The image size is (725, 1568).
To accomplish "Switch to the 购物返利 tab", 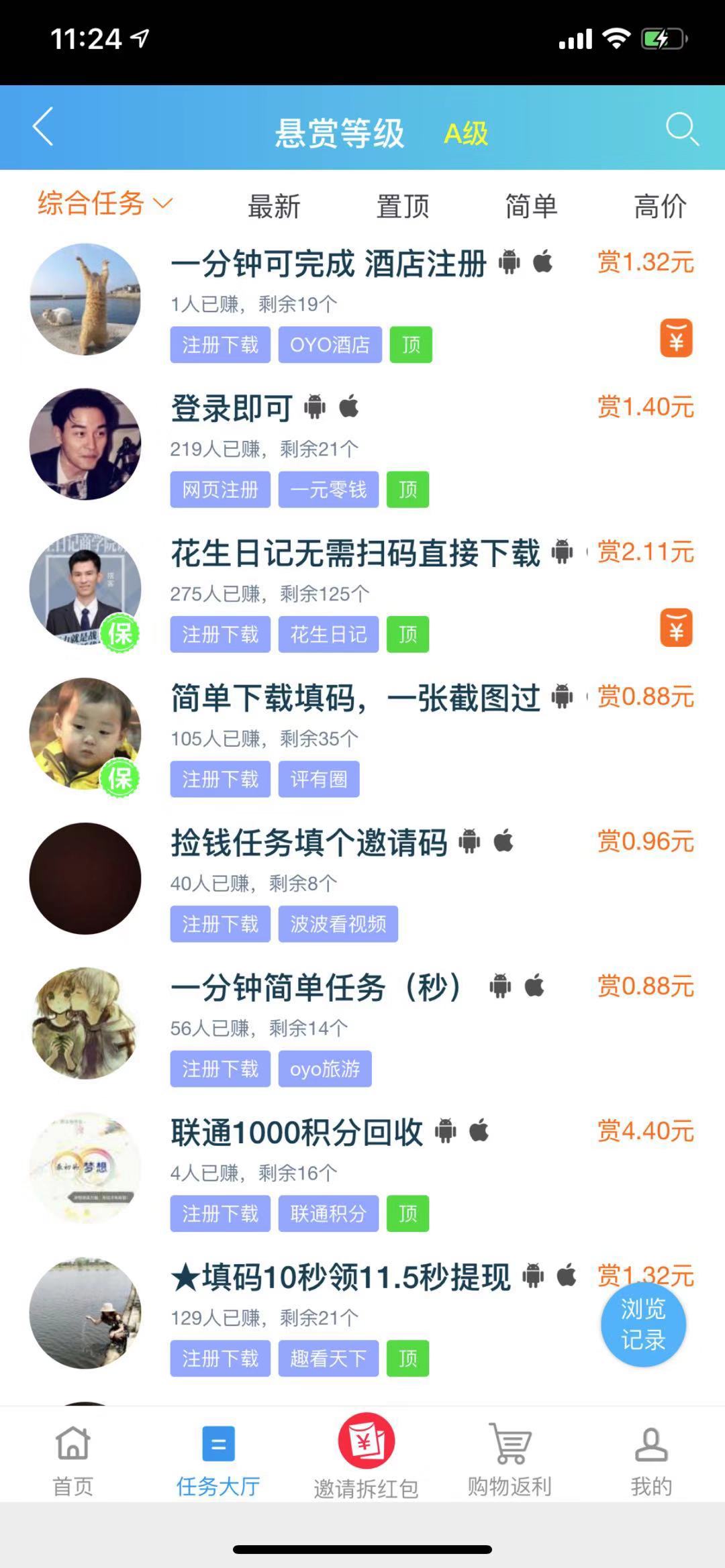I will [510, 1456].
